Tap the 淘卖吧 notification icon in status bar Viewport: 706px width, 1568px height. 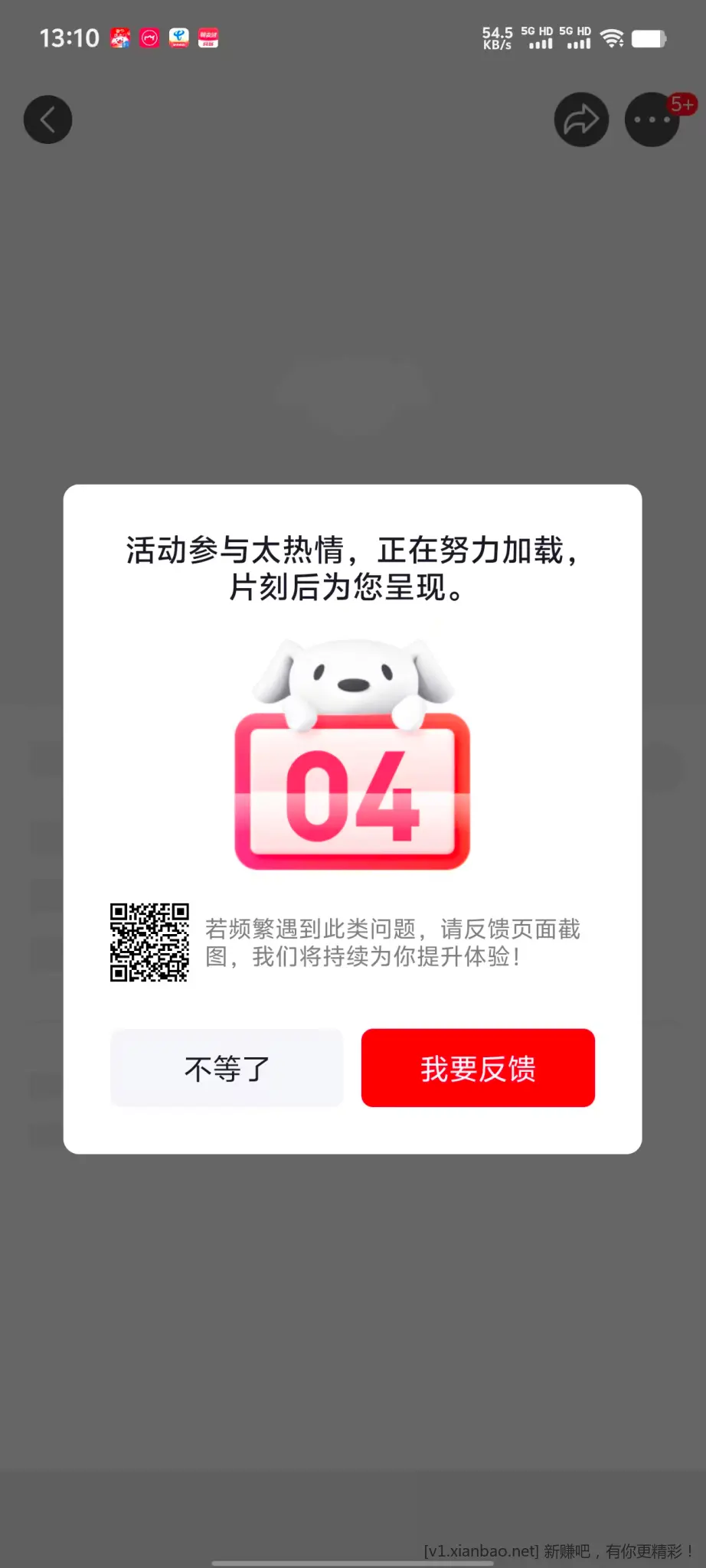click(x=208, y=38)
